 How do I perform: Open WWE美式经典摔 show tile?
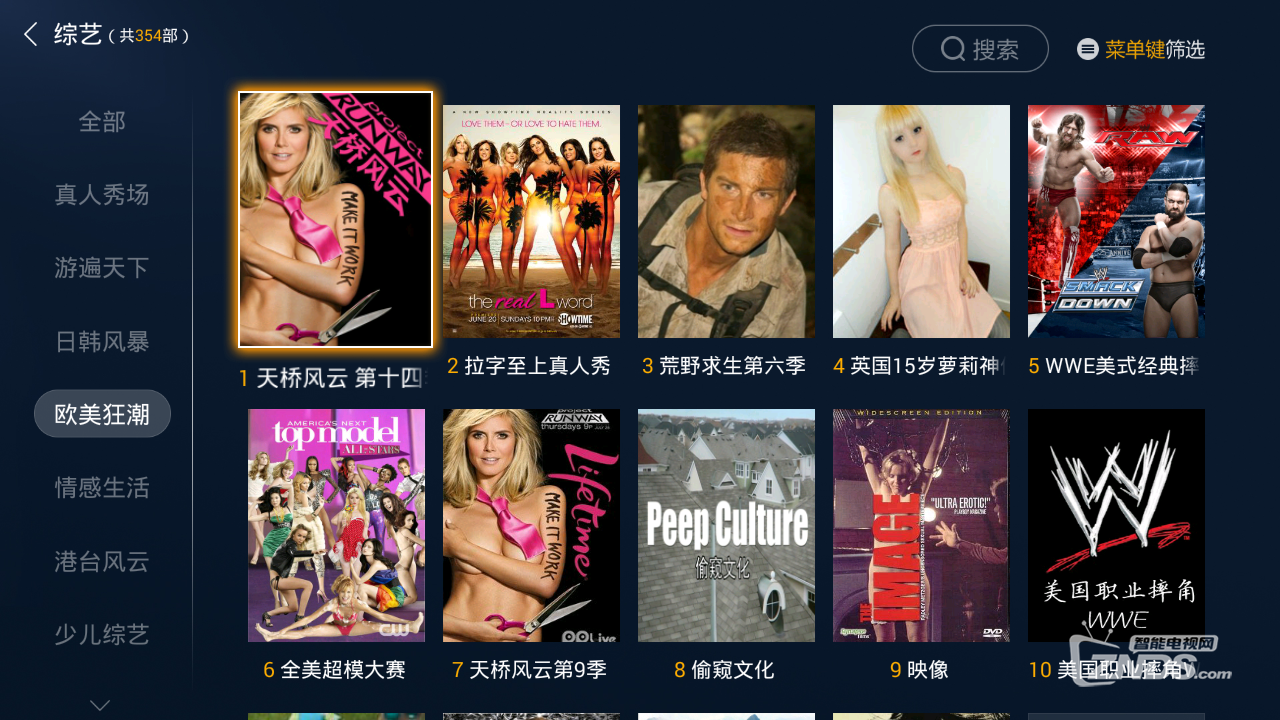click(x=1116, y=222)
